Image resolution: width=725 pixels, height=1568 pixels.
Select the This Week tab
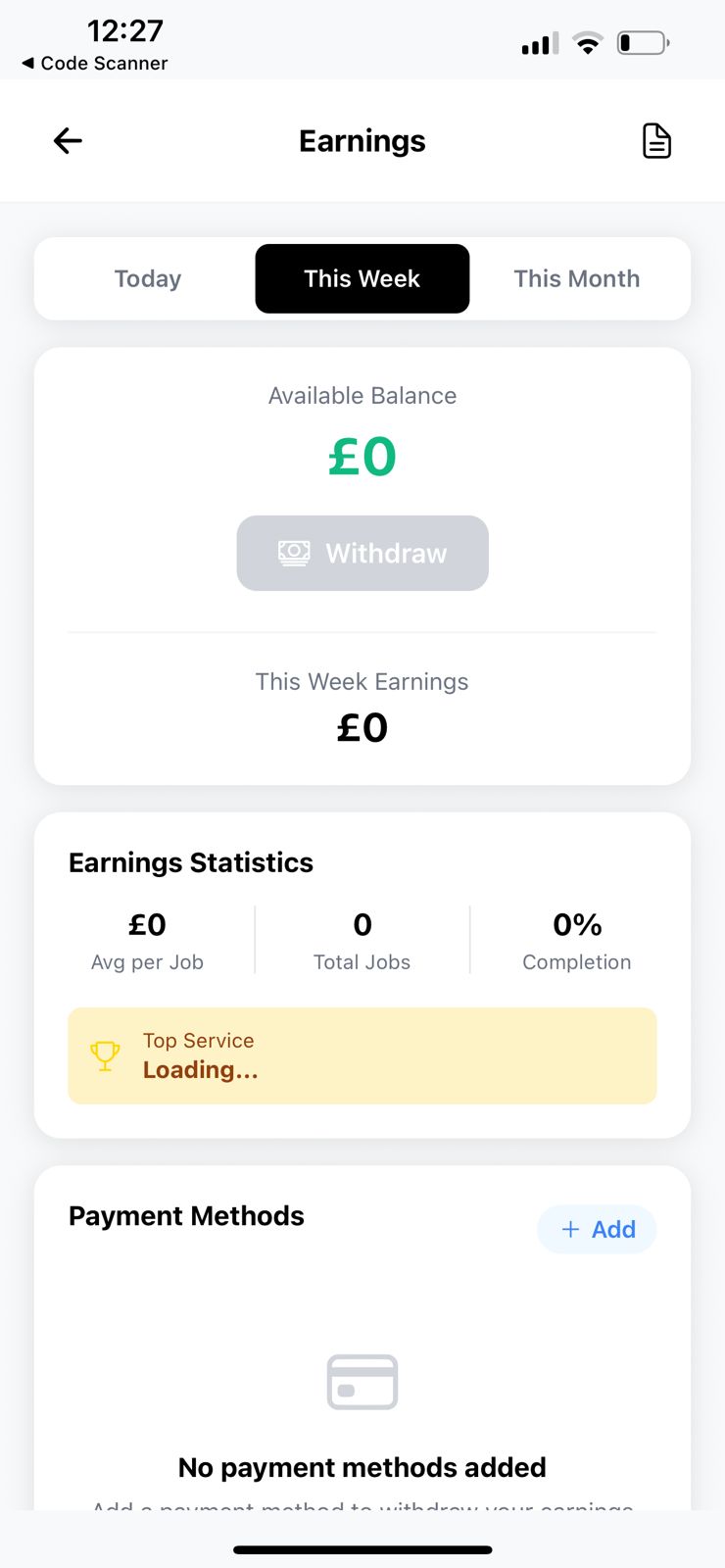click(362, 279)
